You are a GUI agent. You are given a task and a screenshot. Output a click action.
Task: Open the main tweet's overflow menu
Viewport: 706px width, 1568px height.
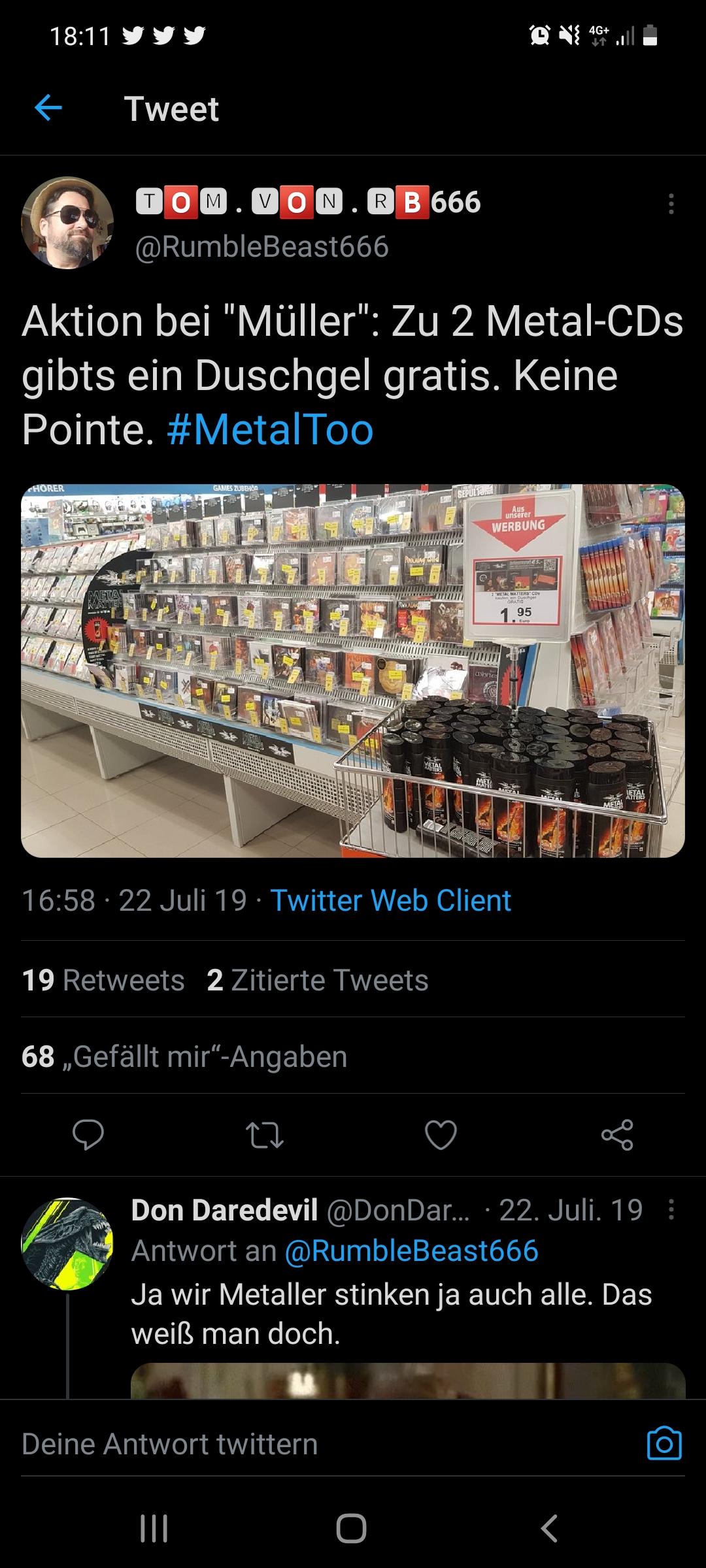coord(671,204)
